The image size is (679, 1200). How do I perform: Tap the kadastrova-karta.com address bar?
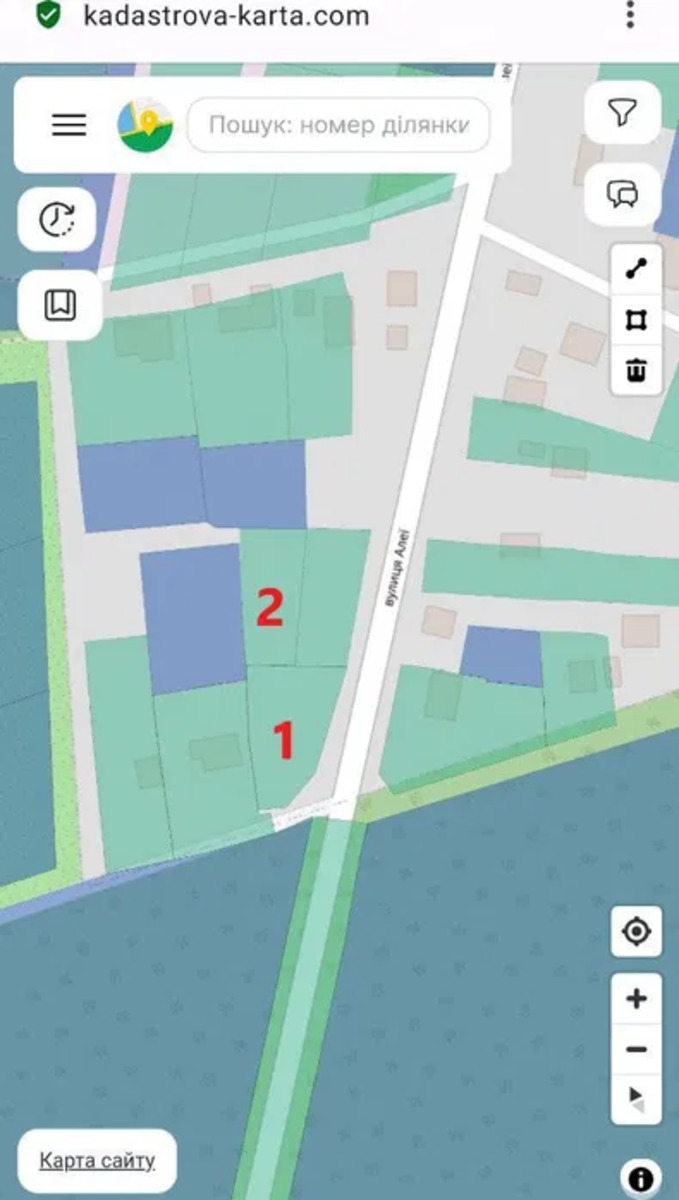(x=226, y=15)
